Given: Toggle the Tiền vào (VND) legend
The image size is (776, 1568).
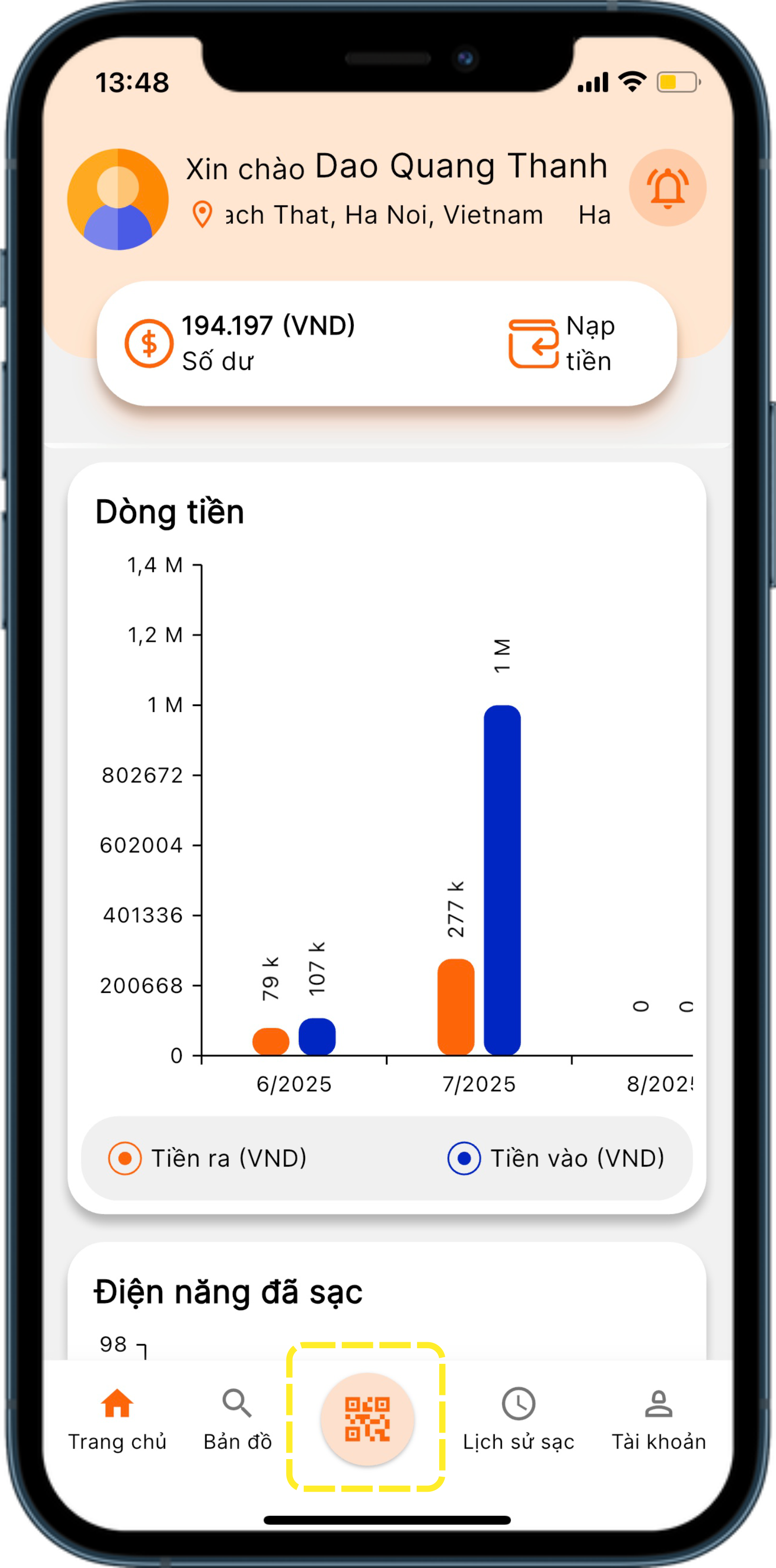Looking at the screenshot, I should (556, 1159).
